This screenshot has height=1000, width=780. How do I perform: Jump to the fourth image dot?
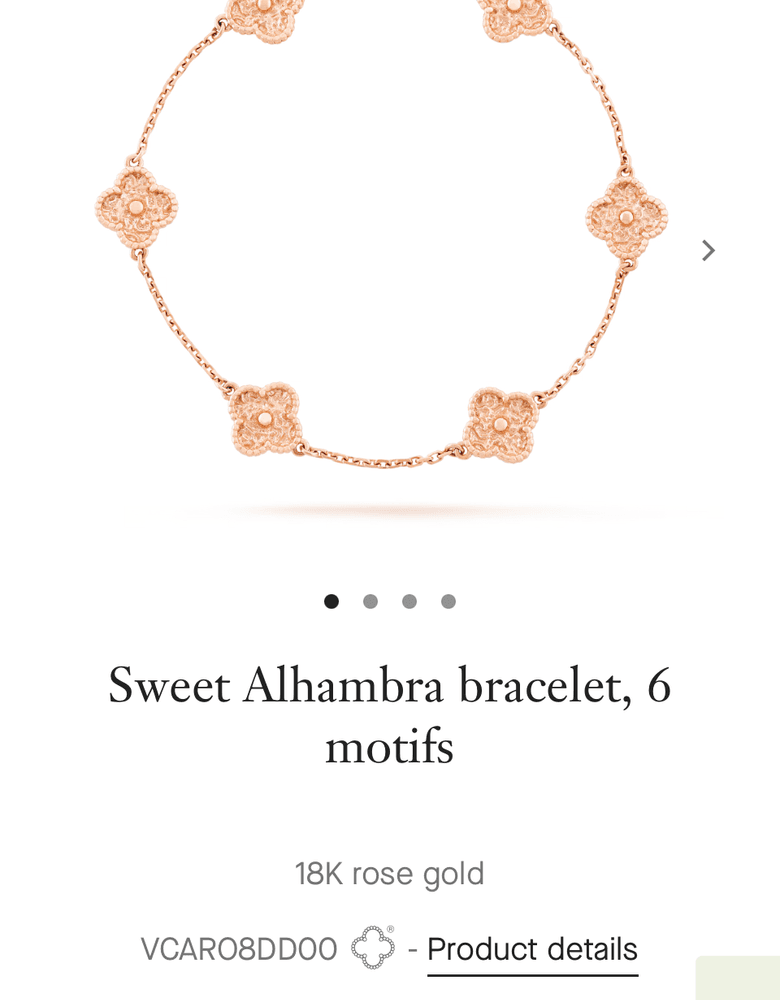(x=448, y=601)
